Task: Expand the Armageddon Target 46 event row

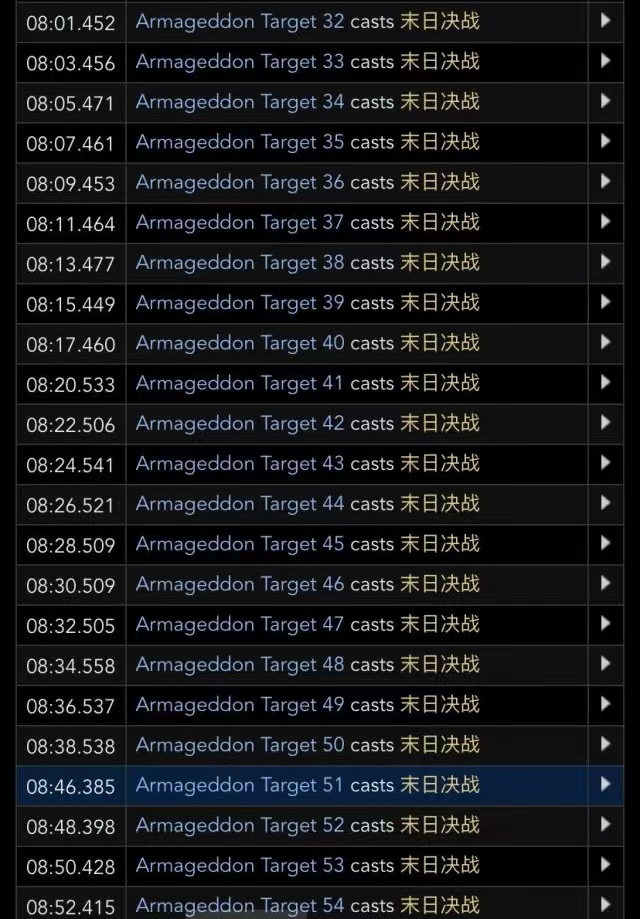Action: pyautogui.click(x=605, y=584)
